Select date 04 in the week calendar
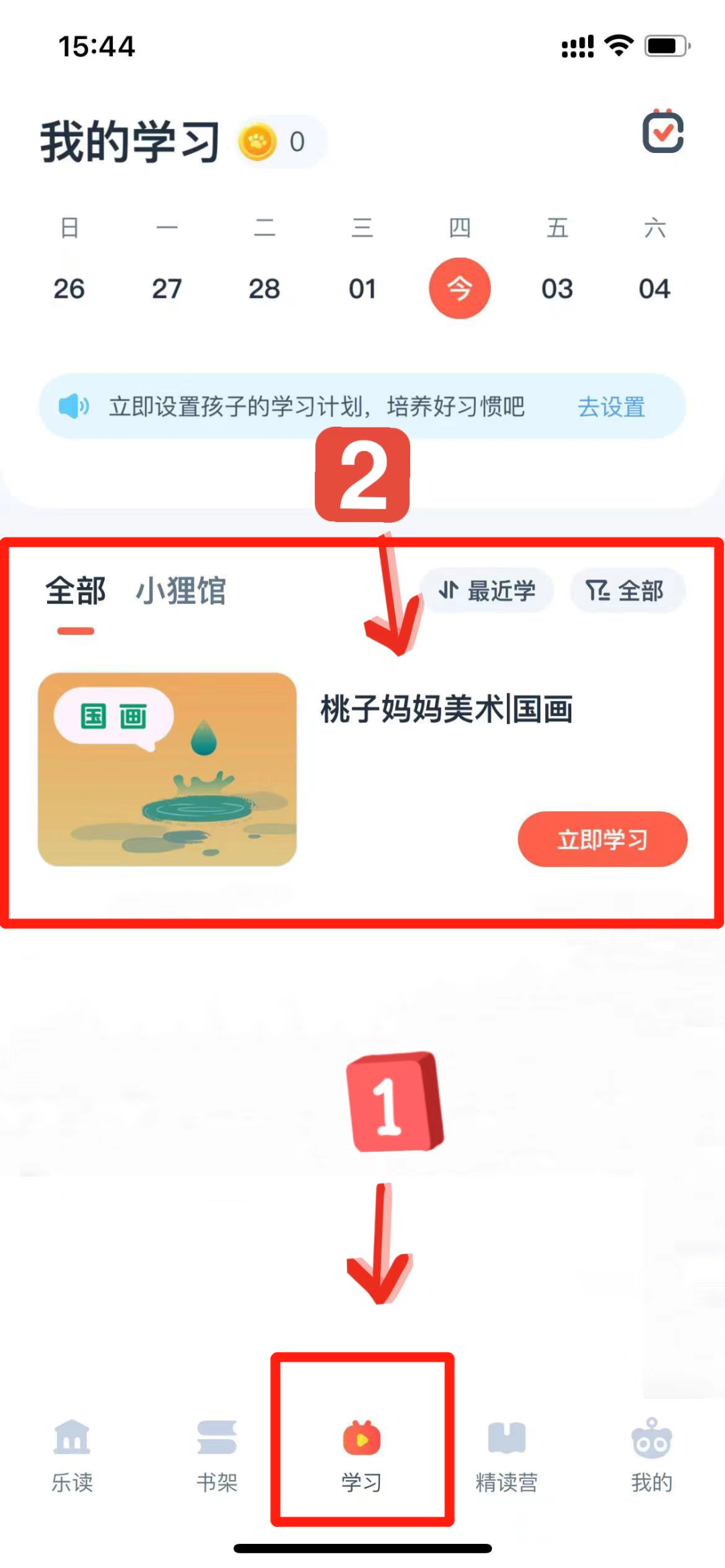 pos(655,289)
